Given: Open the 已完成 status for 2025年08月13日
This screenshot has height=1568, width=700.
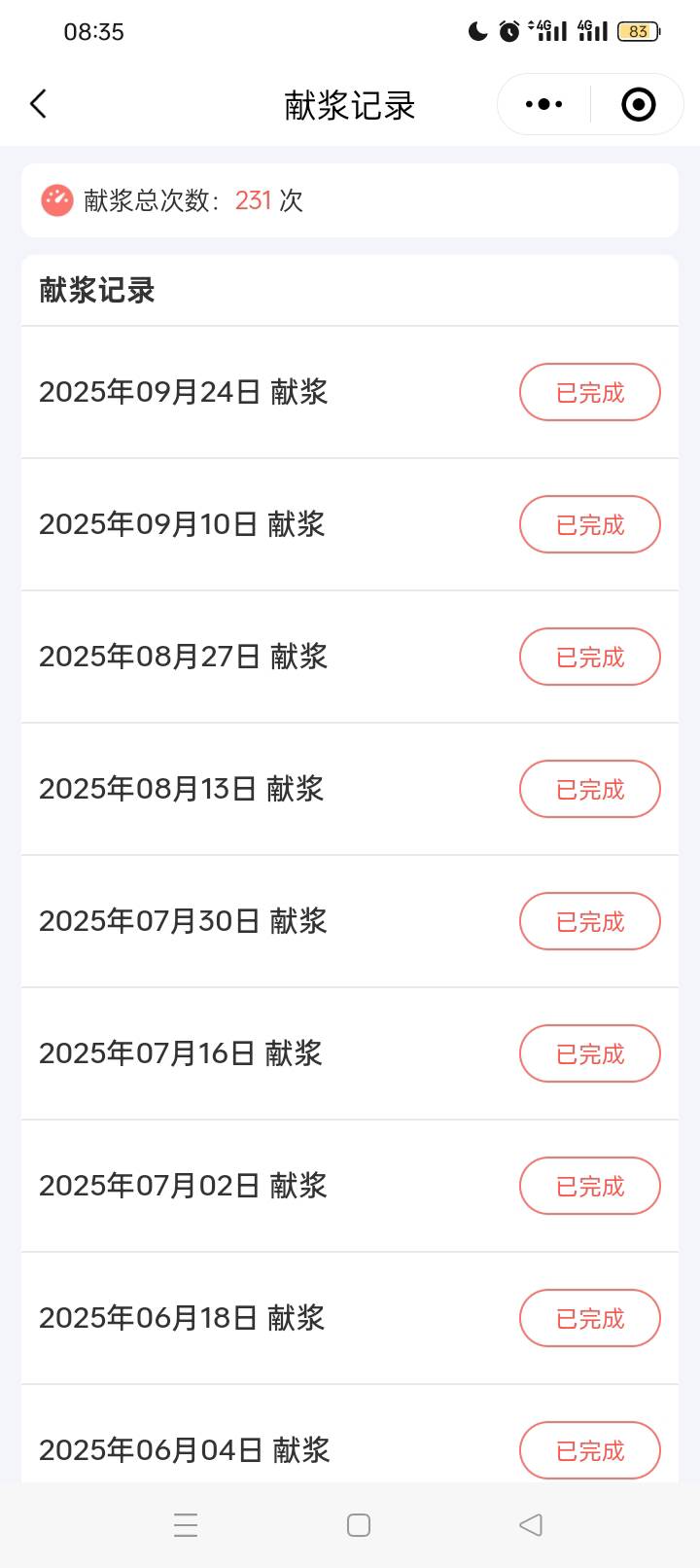Looking at the screenshot, I should [589, 790].
